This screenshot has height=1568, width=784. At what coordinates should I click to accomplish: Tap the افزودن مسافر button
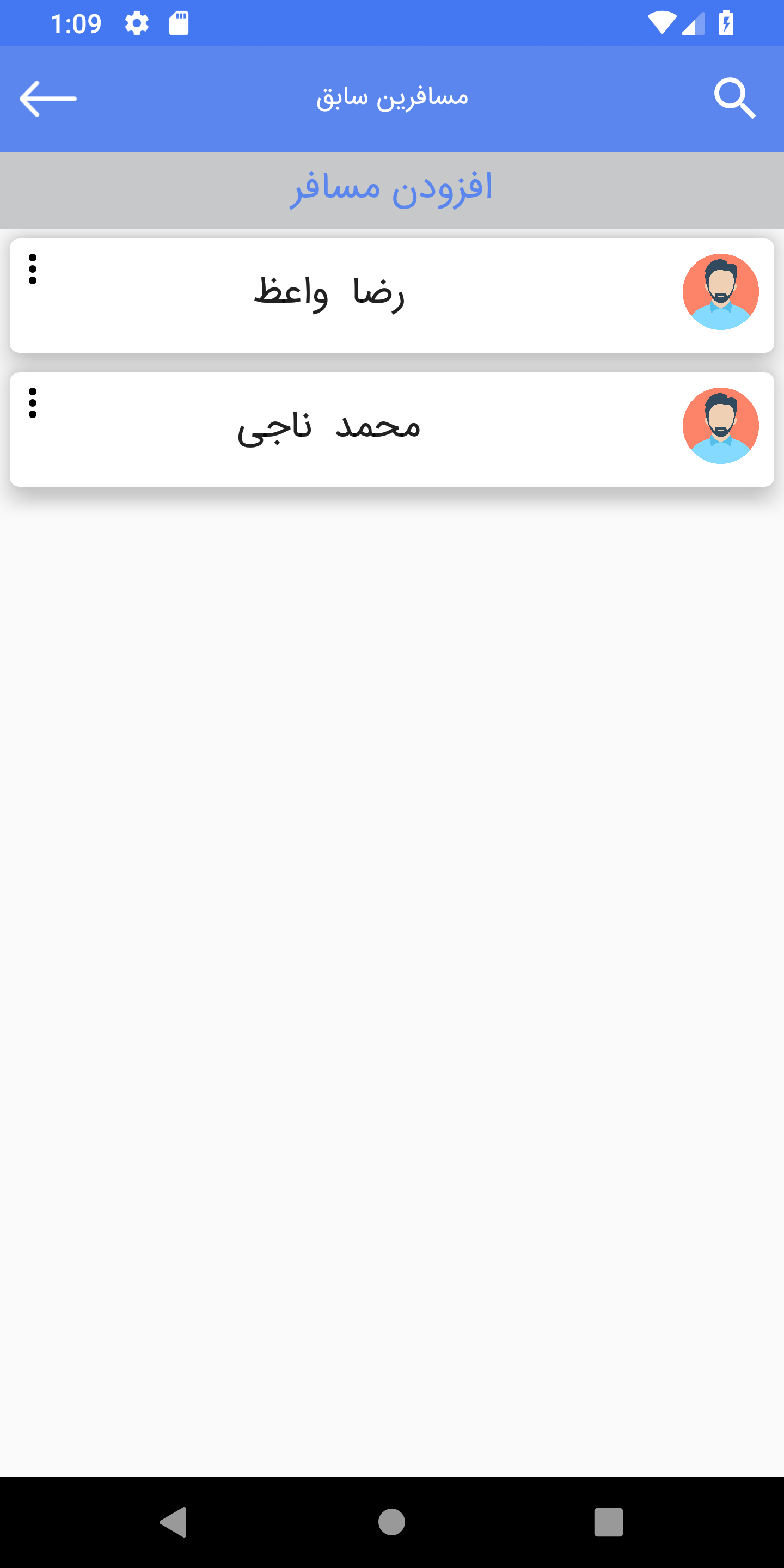(x=391, y=189)
